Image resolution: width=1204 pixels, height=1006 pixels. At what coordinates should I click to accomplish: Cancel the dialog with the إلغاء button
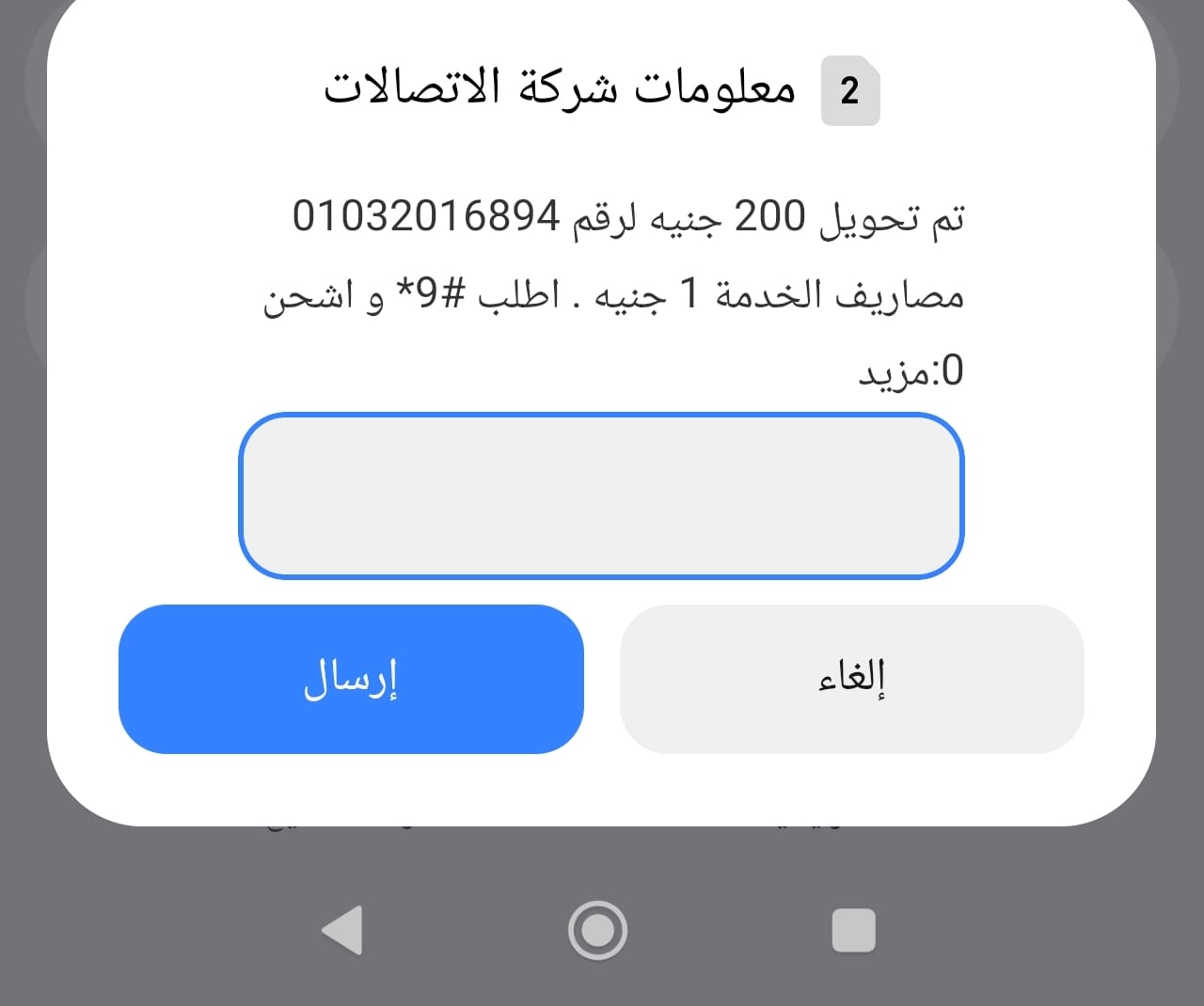pyautogui.click(x=851, y=679)
